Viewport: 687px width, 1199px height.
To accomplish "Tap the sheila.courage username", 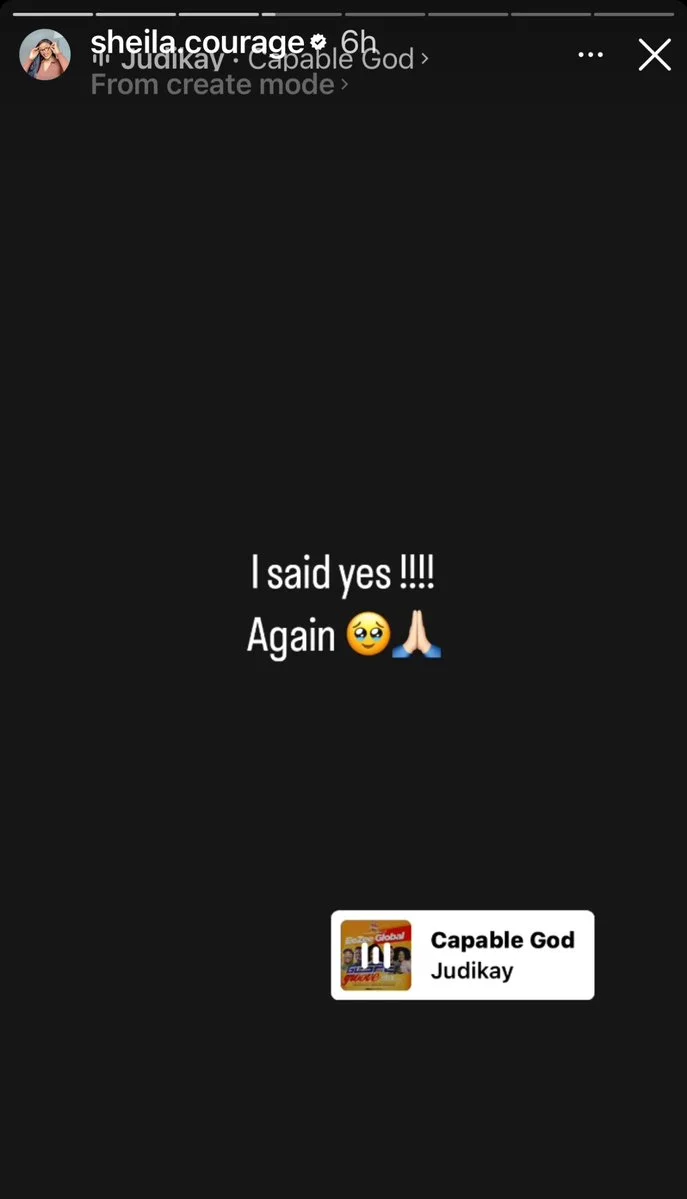I will coord(197,42).
